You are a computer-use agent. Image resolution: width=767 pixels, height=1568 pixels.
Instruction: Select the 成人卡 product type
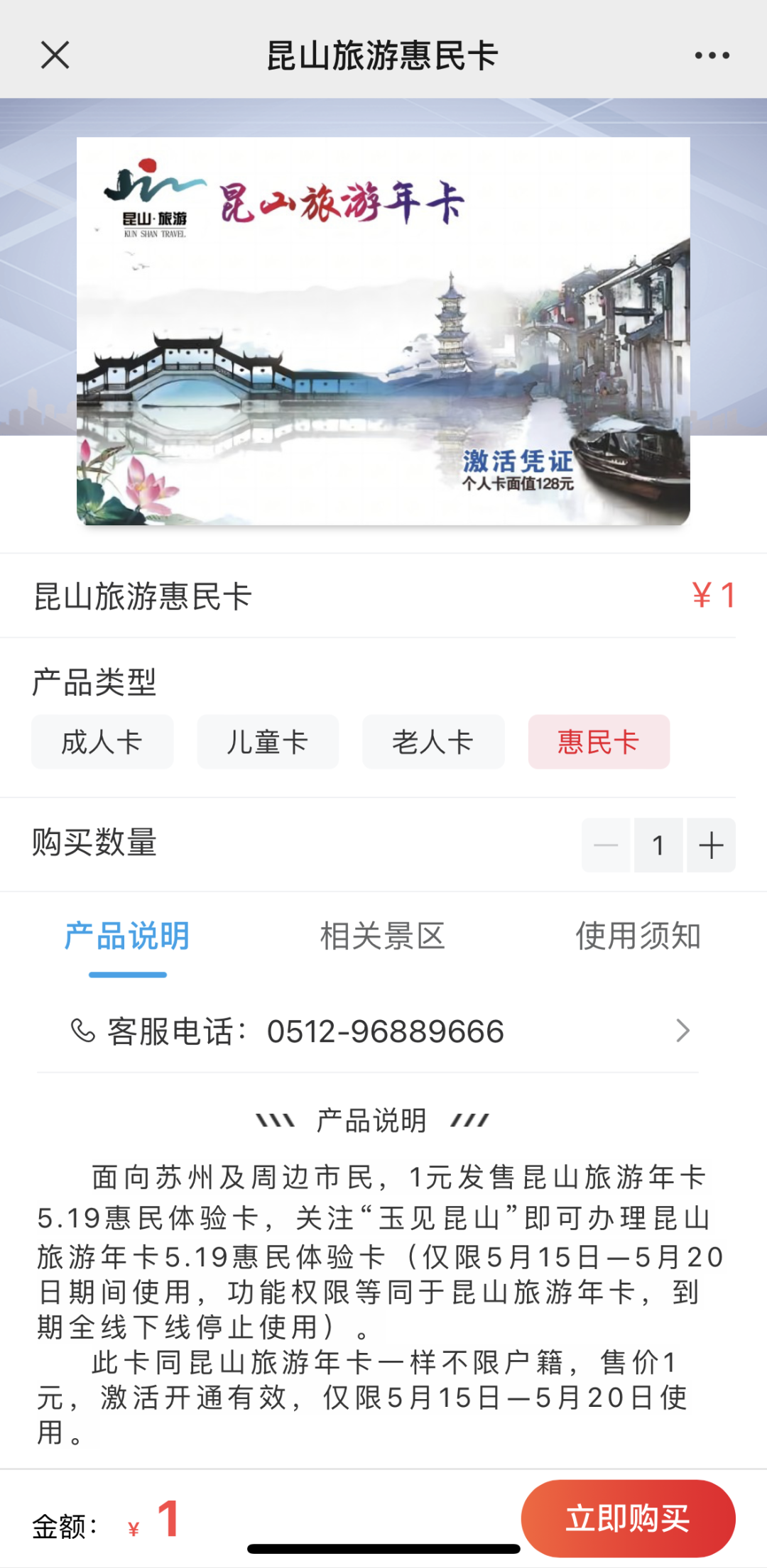click(x=102, y=742)
